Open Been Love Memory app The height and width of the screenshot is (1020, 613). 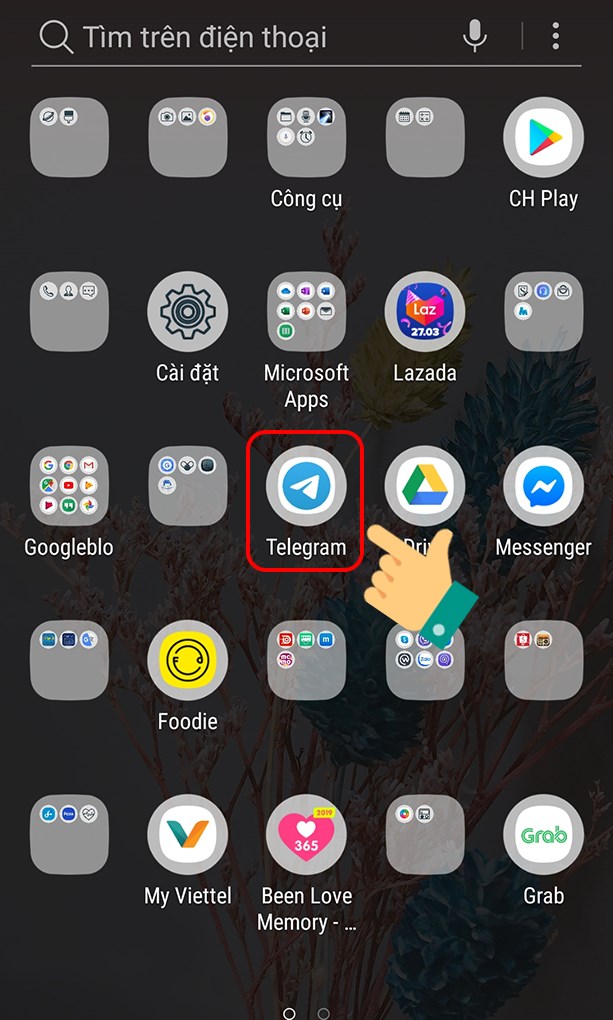[x=306, y=834]
